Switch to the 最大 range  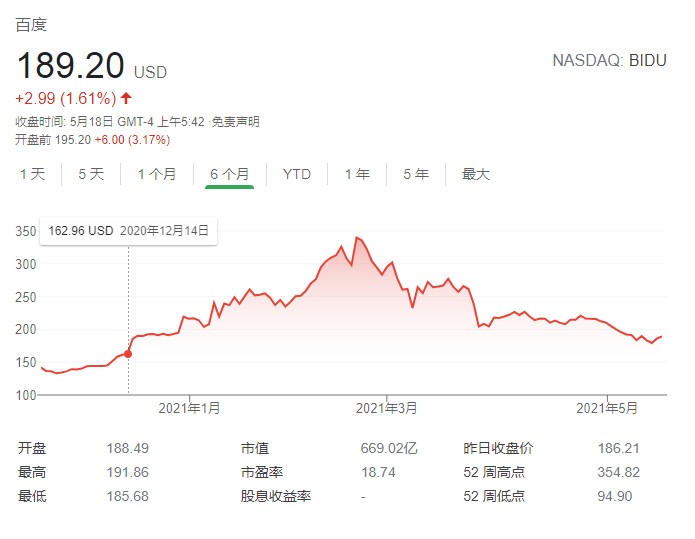(476, 174)
